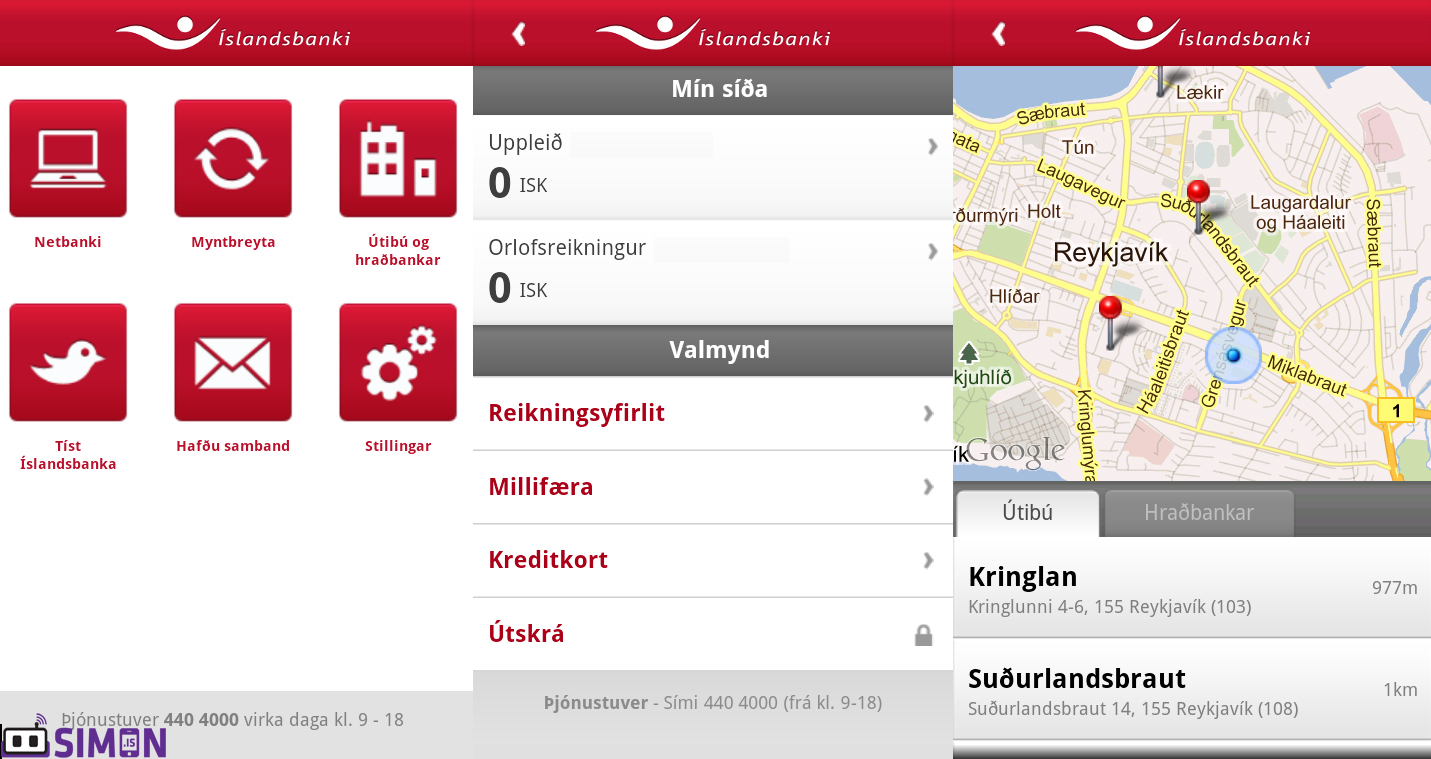Viewport: 1431px width, 759px height.
Task: Go back from the branch map screen
Action: coord(998,34)
